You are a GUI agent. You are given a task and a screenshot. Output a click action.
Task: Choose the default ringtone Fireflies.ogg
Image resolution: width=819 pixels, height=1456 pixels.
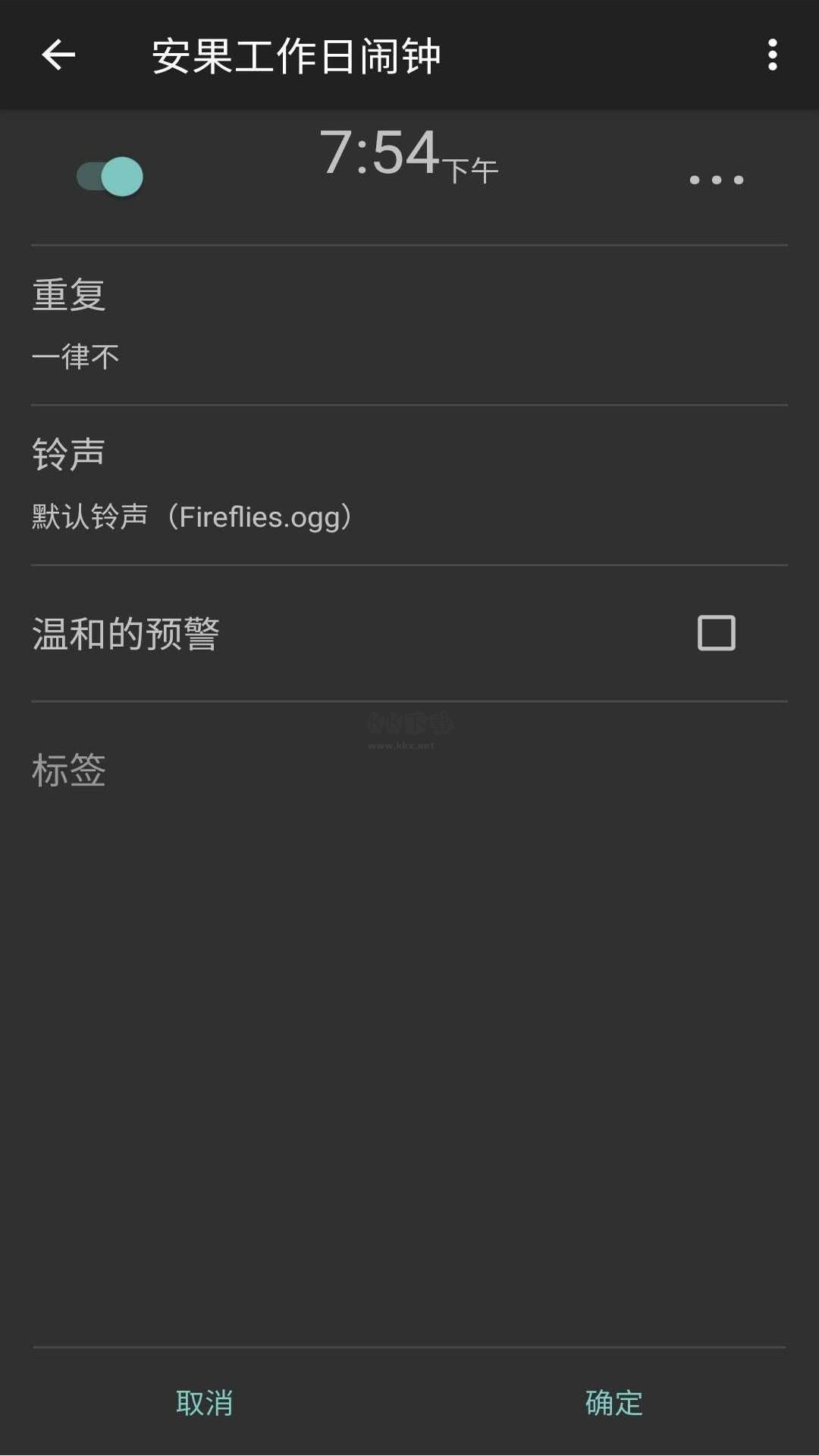pos(191,518)
